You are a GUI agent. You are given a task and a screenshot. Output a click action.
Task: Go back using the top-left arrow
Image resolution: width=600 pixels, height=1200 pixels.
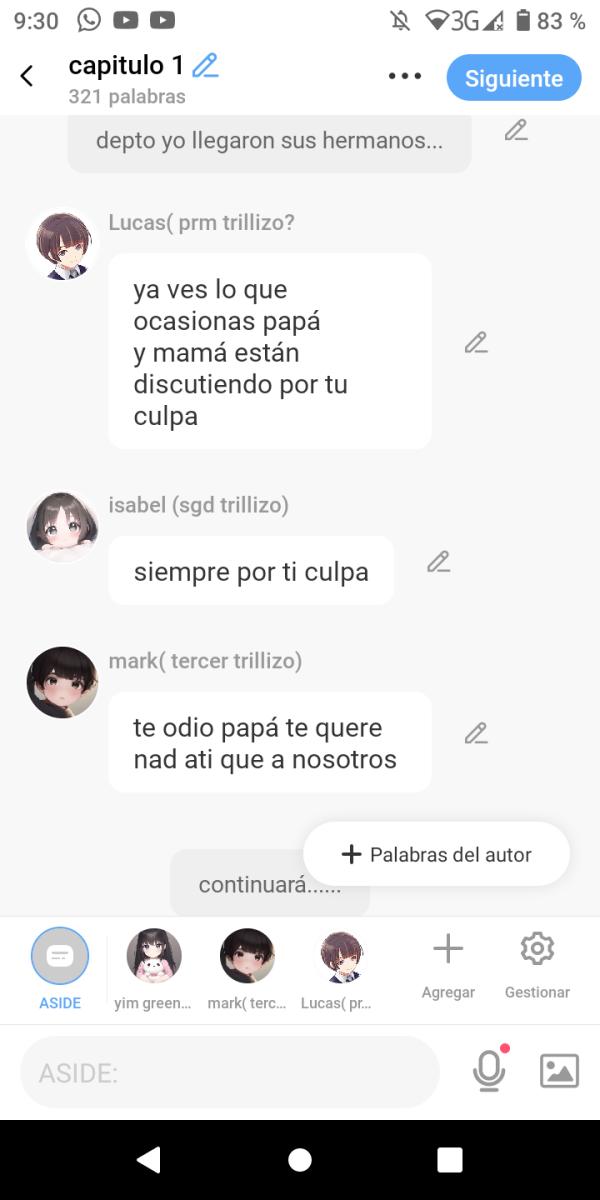click(27, 76)
